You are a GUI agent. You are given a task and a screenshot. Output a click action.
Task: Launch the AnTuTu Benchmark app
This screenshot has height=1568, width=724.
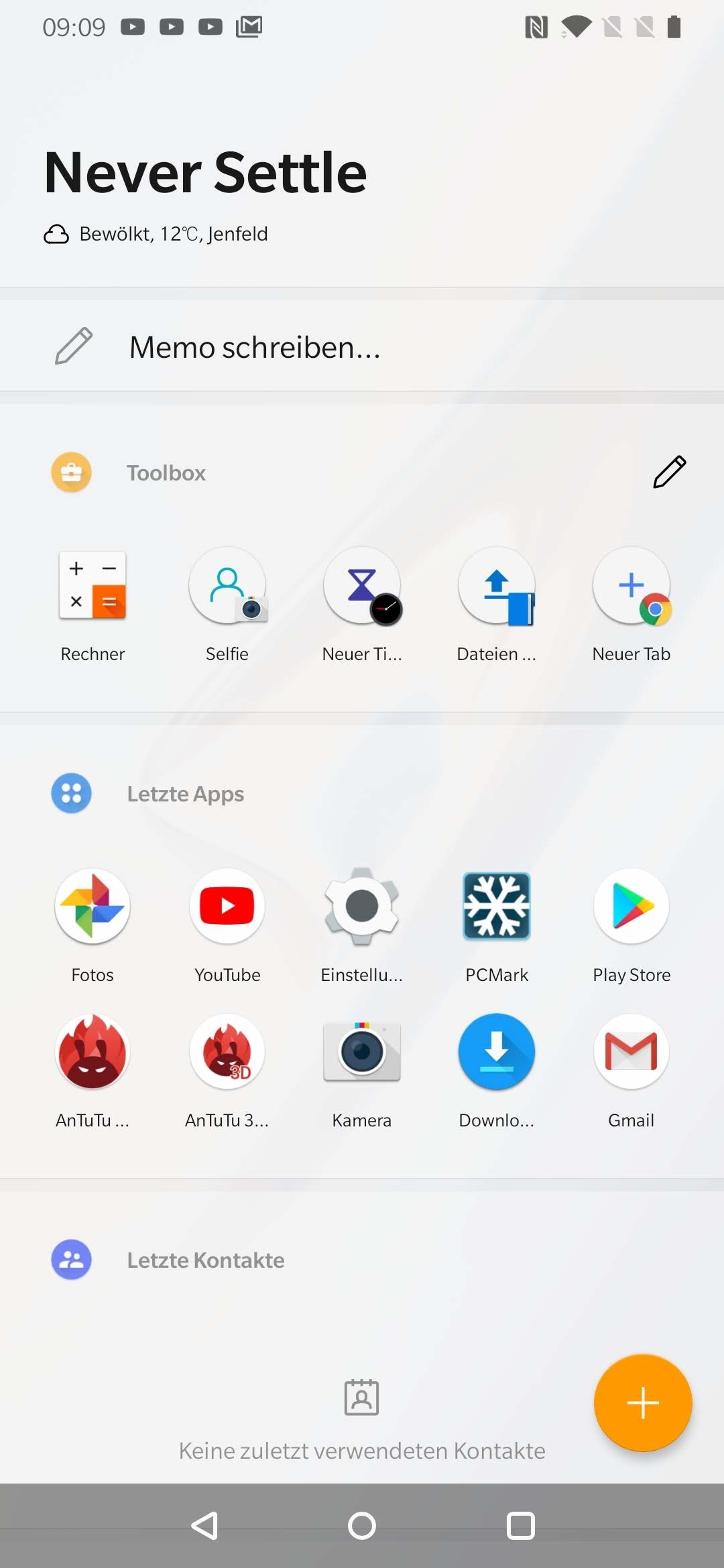pyautogui.click(x=93, y=1052)
